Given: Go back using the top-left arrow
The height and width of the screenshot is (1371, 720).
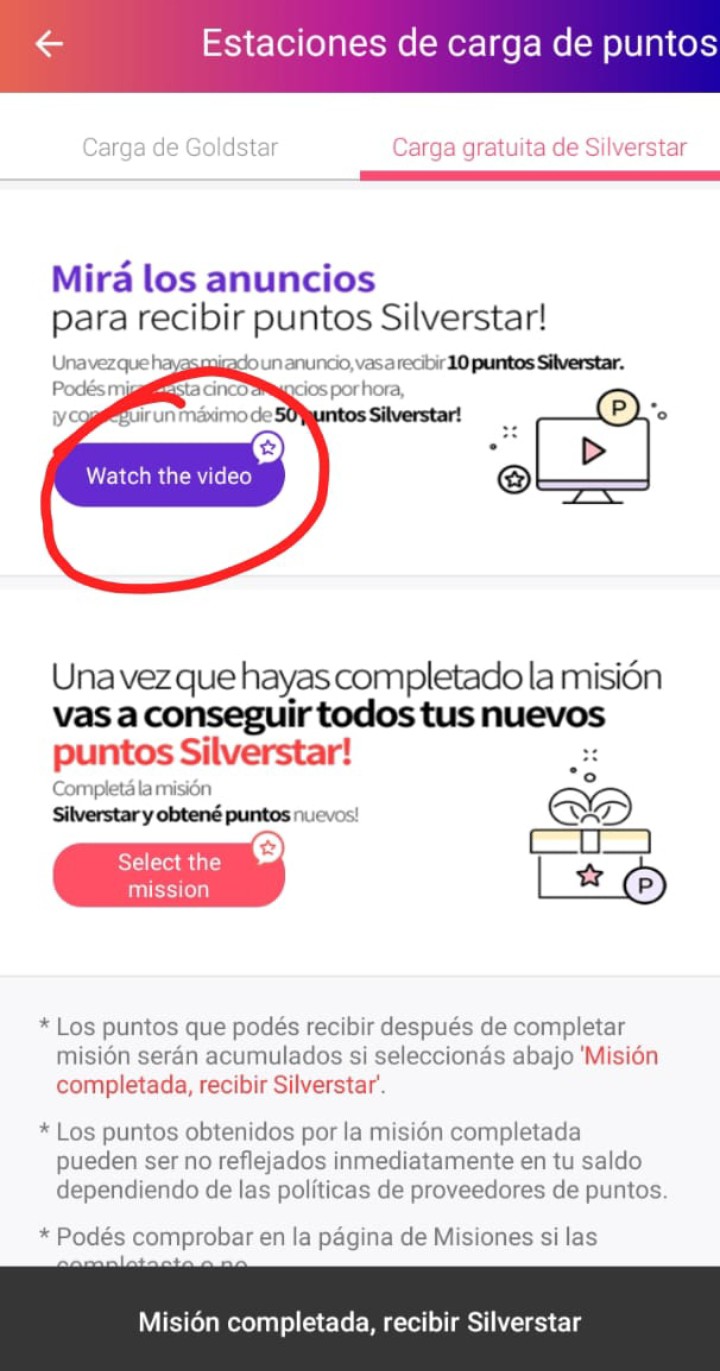Looking at the screenshot, I should 49,45.
